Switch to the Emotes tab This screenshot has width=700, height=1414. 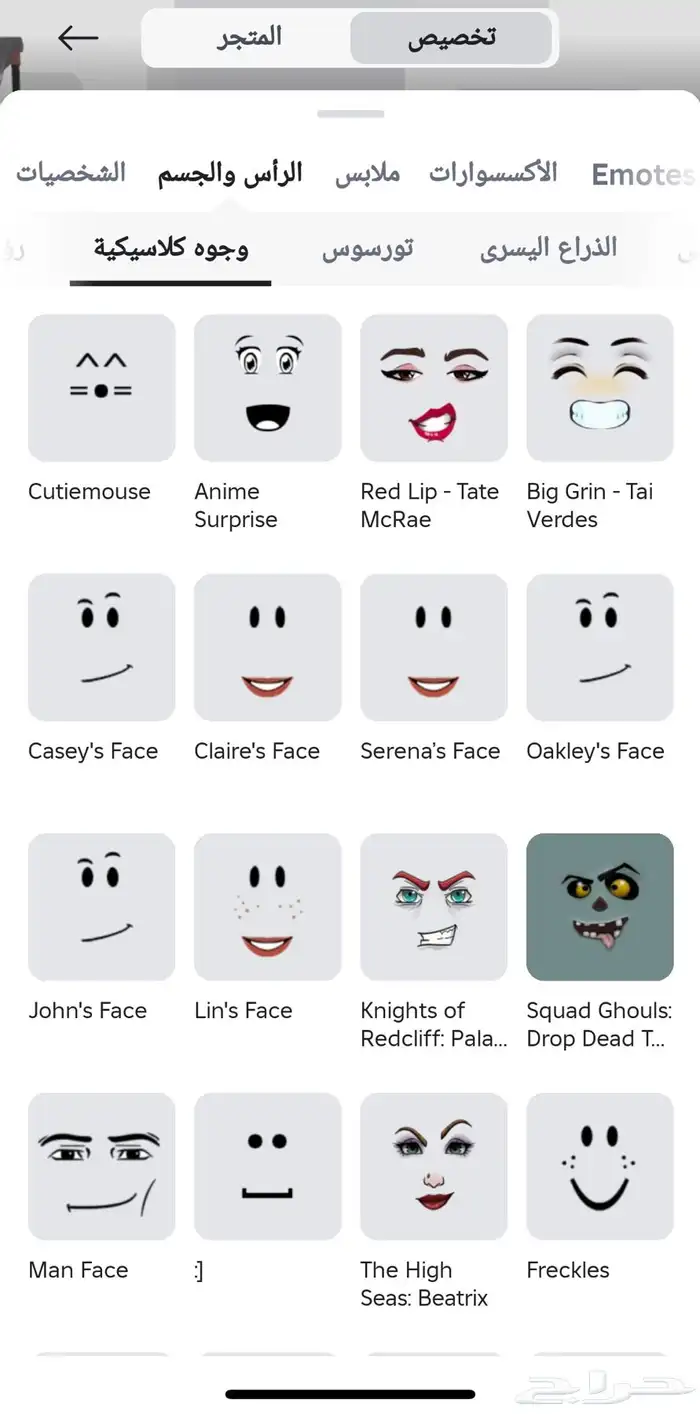641,175
